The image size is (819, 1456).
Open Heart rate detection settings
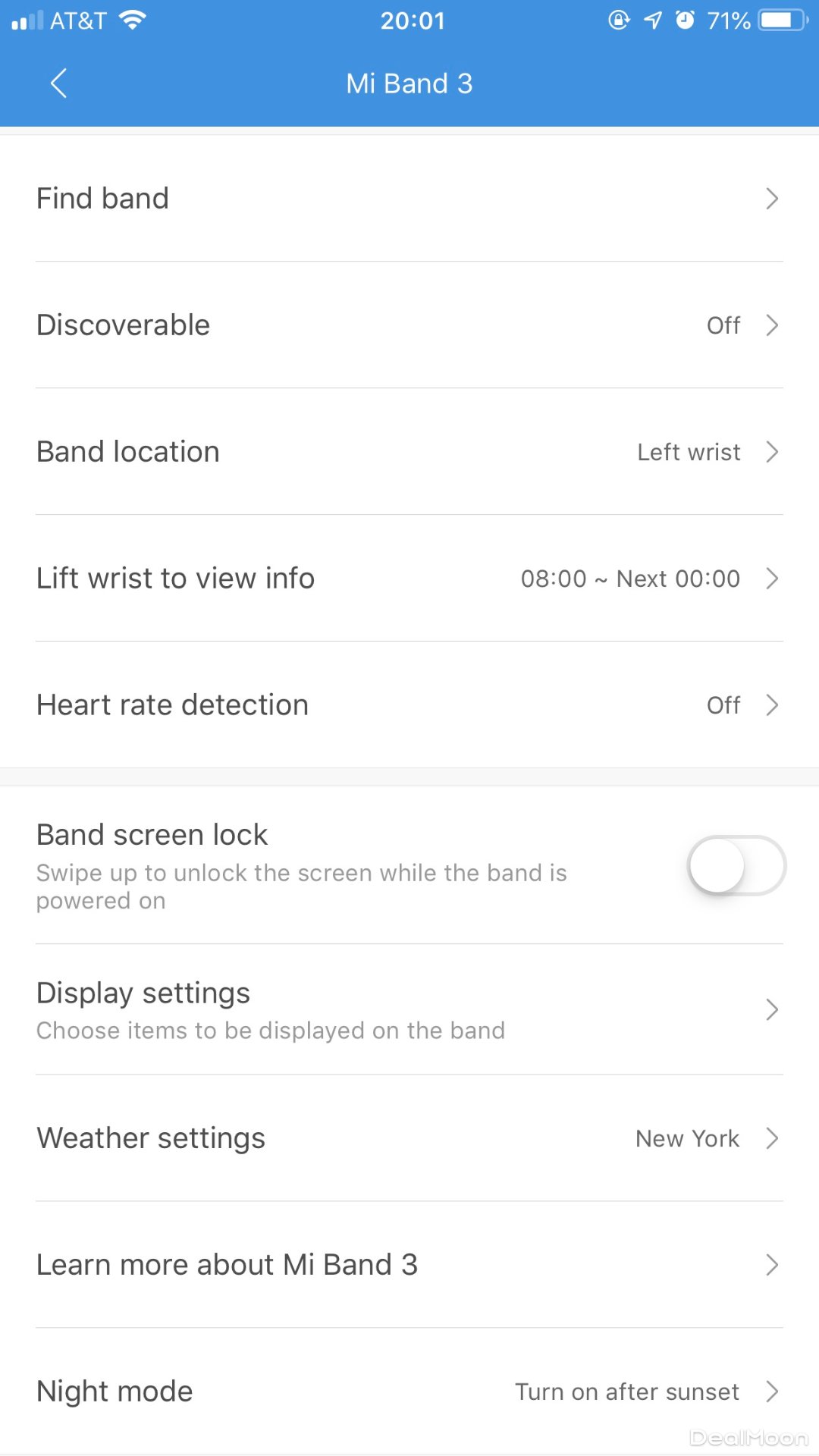[x=409, y=705]
